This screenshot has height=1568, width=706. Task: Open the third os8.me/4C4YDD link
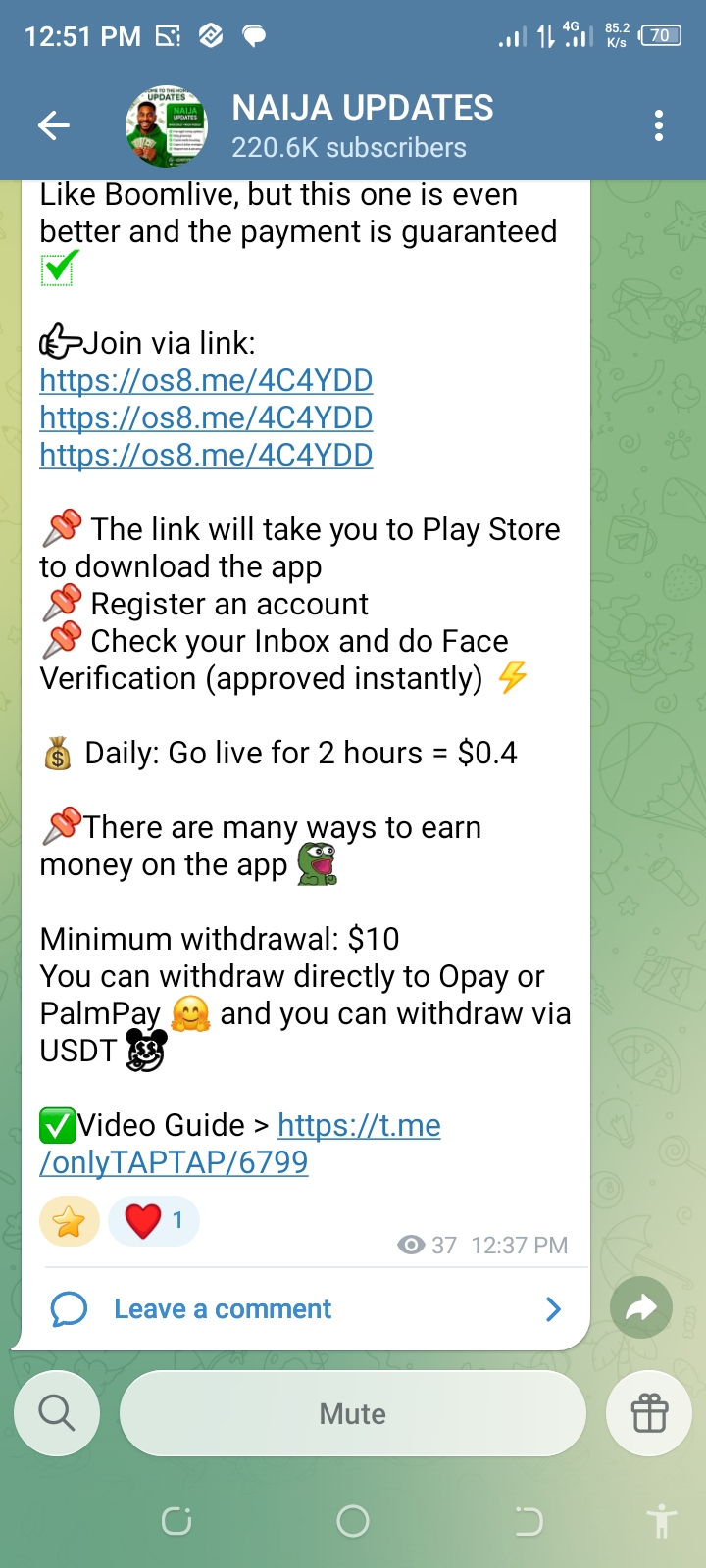tap(206, 455)
